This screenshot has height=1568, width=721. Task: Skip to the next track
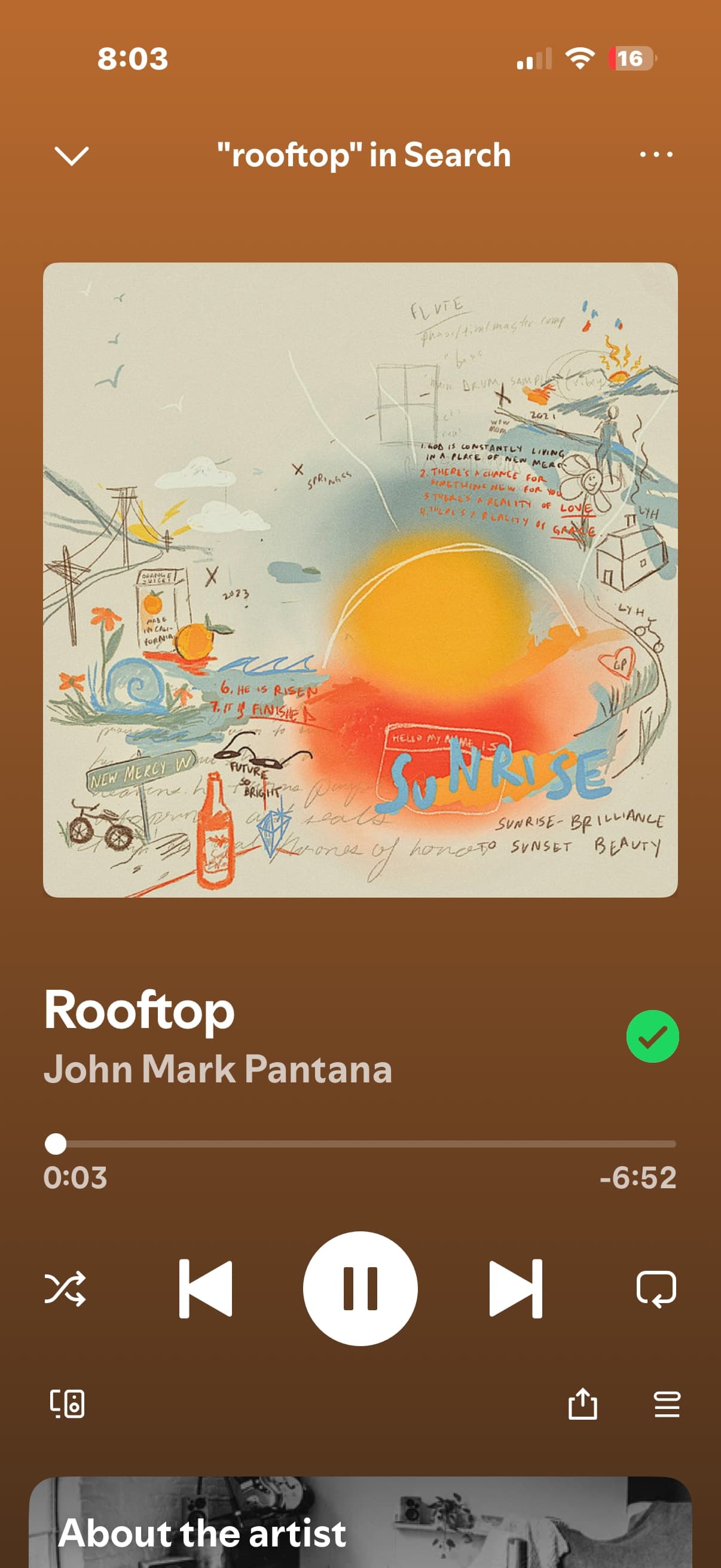pos(516,1289)
